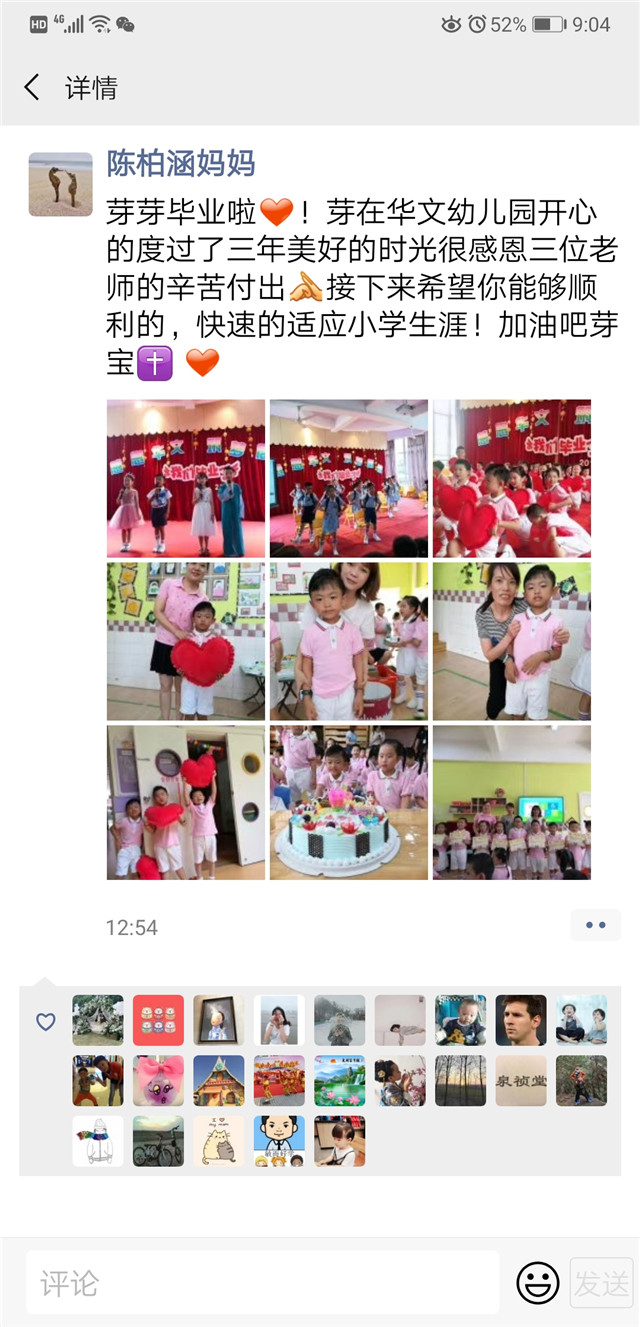Tap the 发送 send button

601,1282
